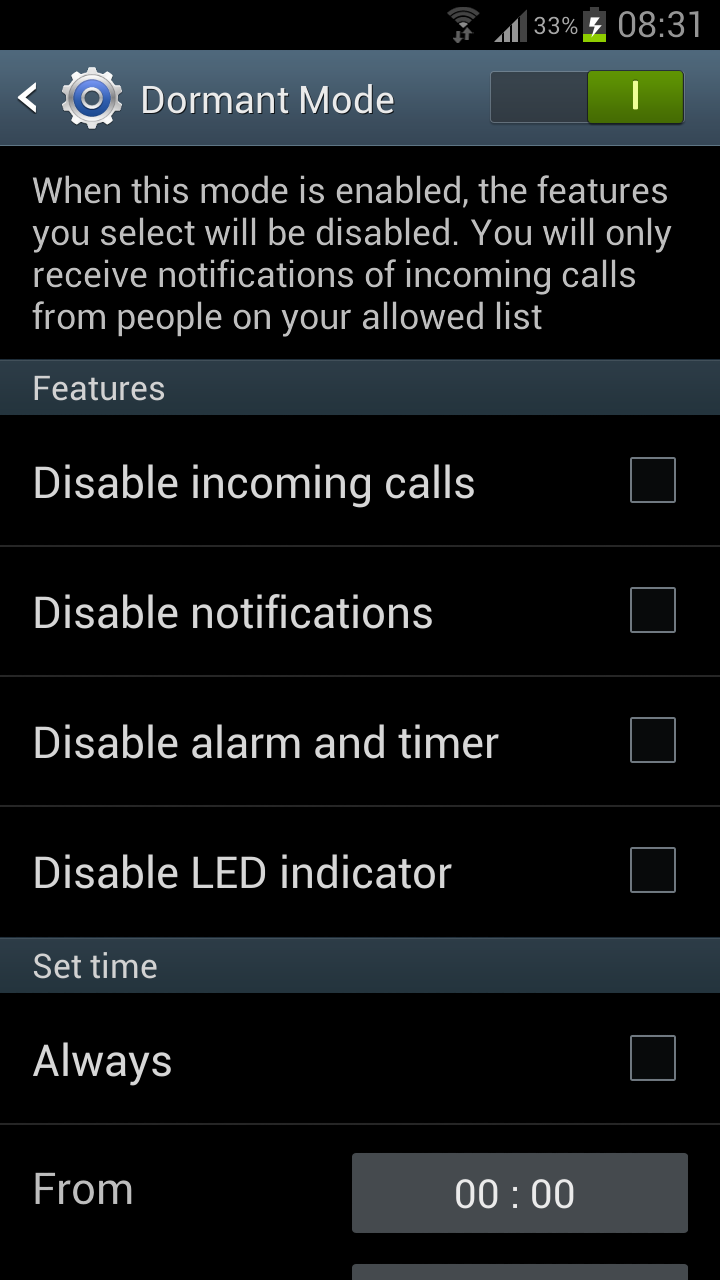Go back from Dormant Mode settings
The image size is (720, 1280).
(x=30, y=98)
